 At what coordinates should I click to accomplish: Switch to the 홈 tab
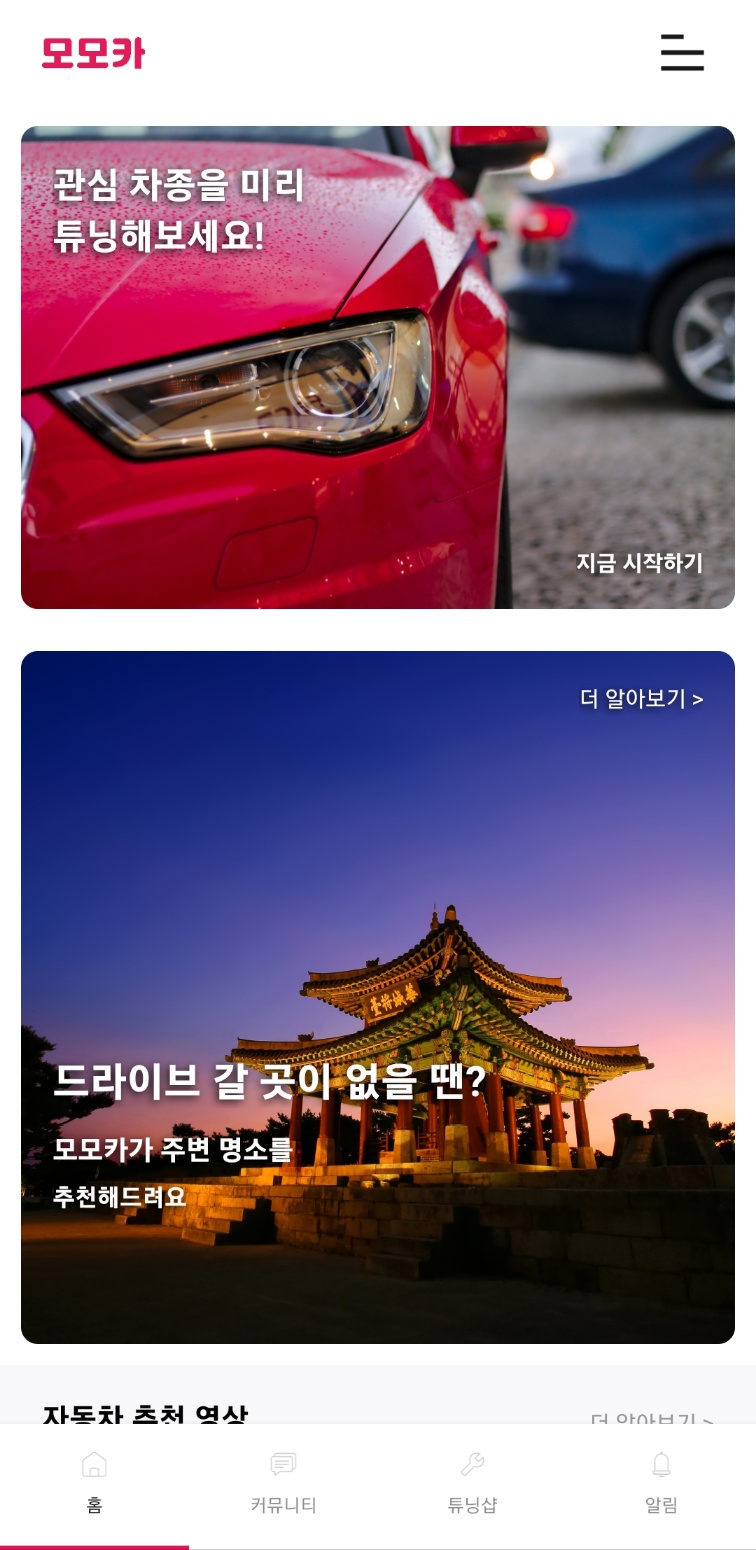coord(94,1483)
